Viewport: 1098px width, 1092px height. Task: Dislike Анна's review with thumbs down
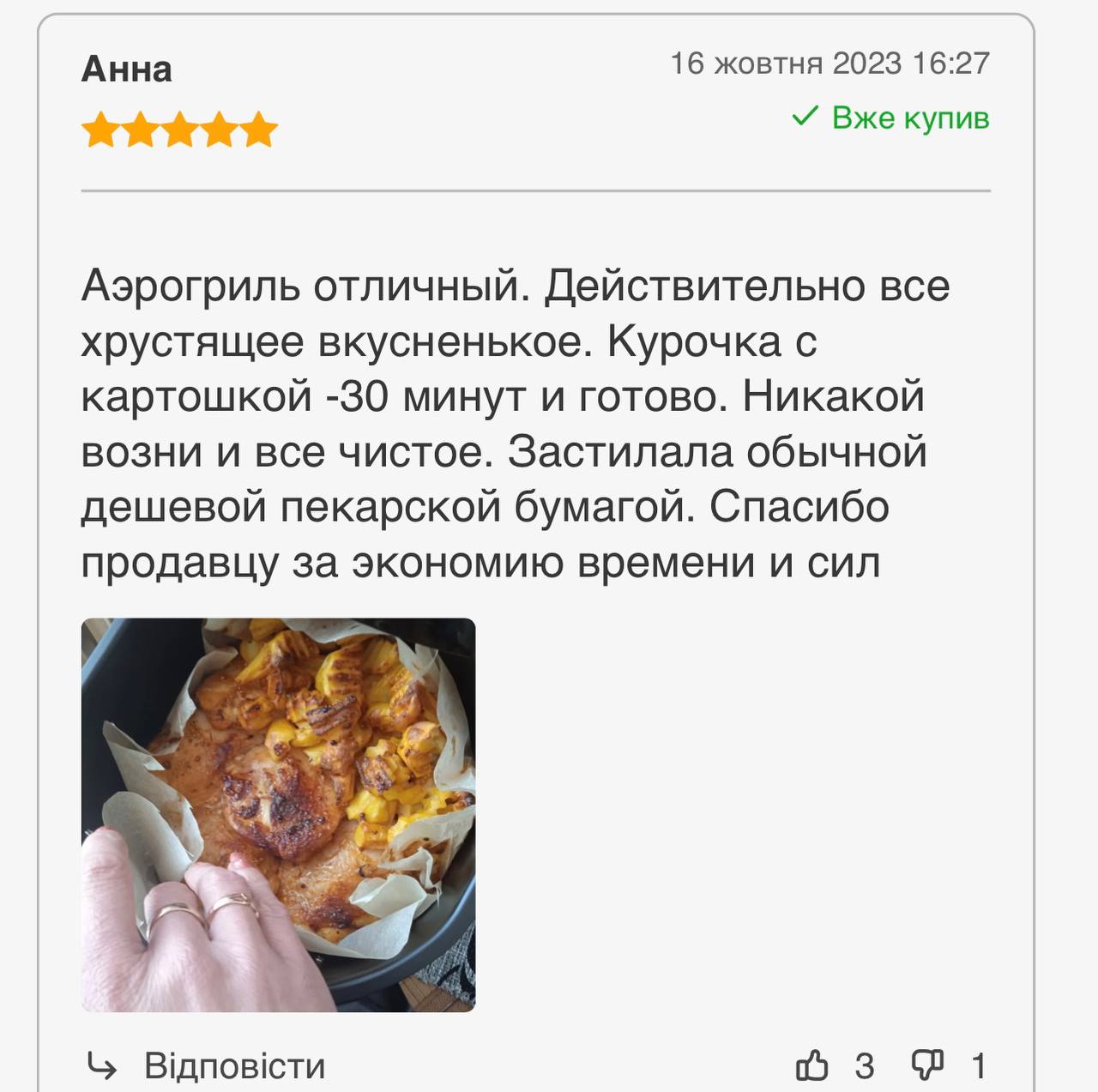[x=926, y=1065]
